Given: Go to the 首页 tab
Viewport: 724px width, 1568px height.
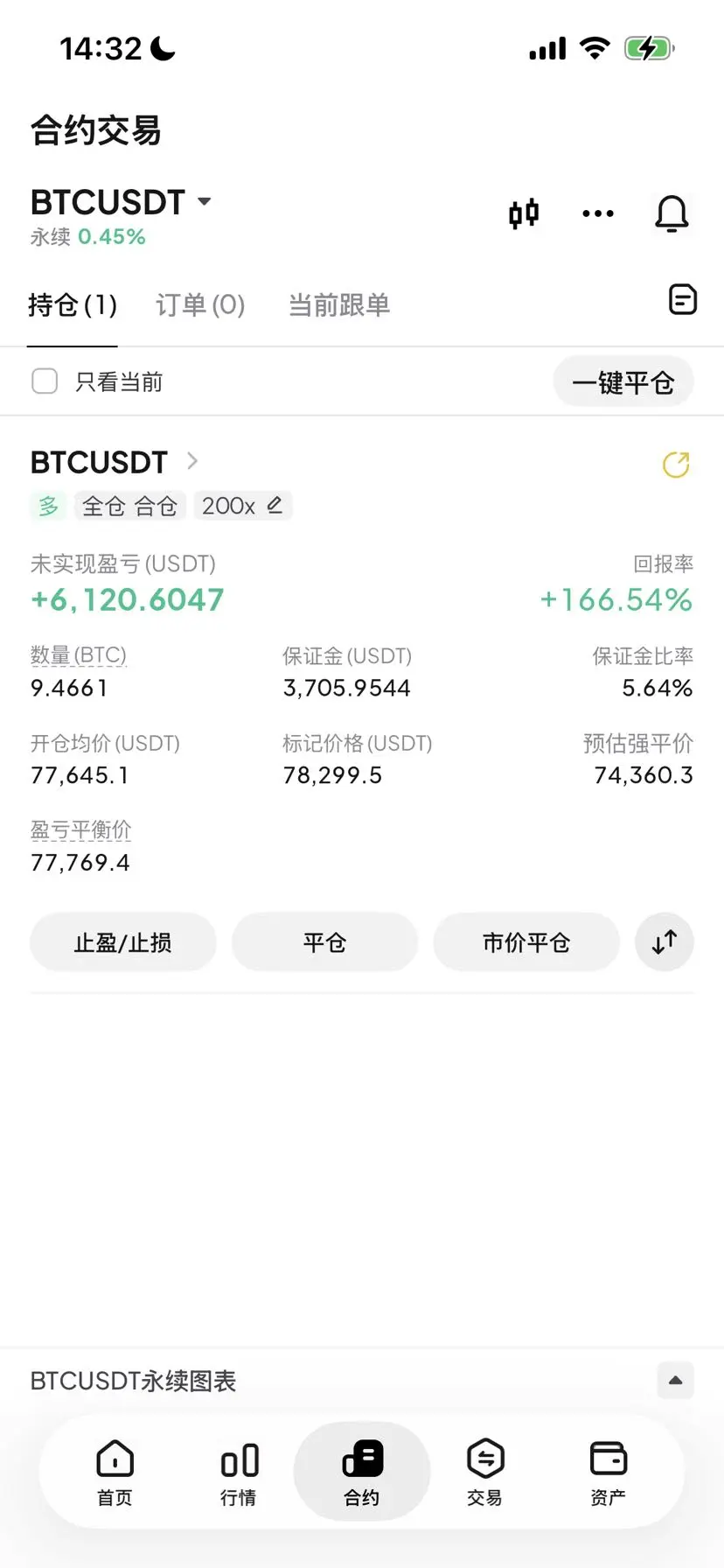Looking at the screenshot, I should (x=115, y=1472).
